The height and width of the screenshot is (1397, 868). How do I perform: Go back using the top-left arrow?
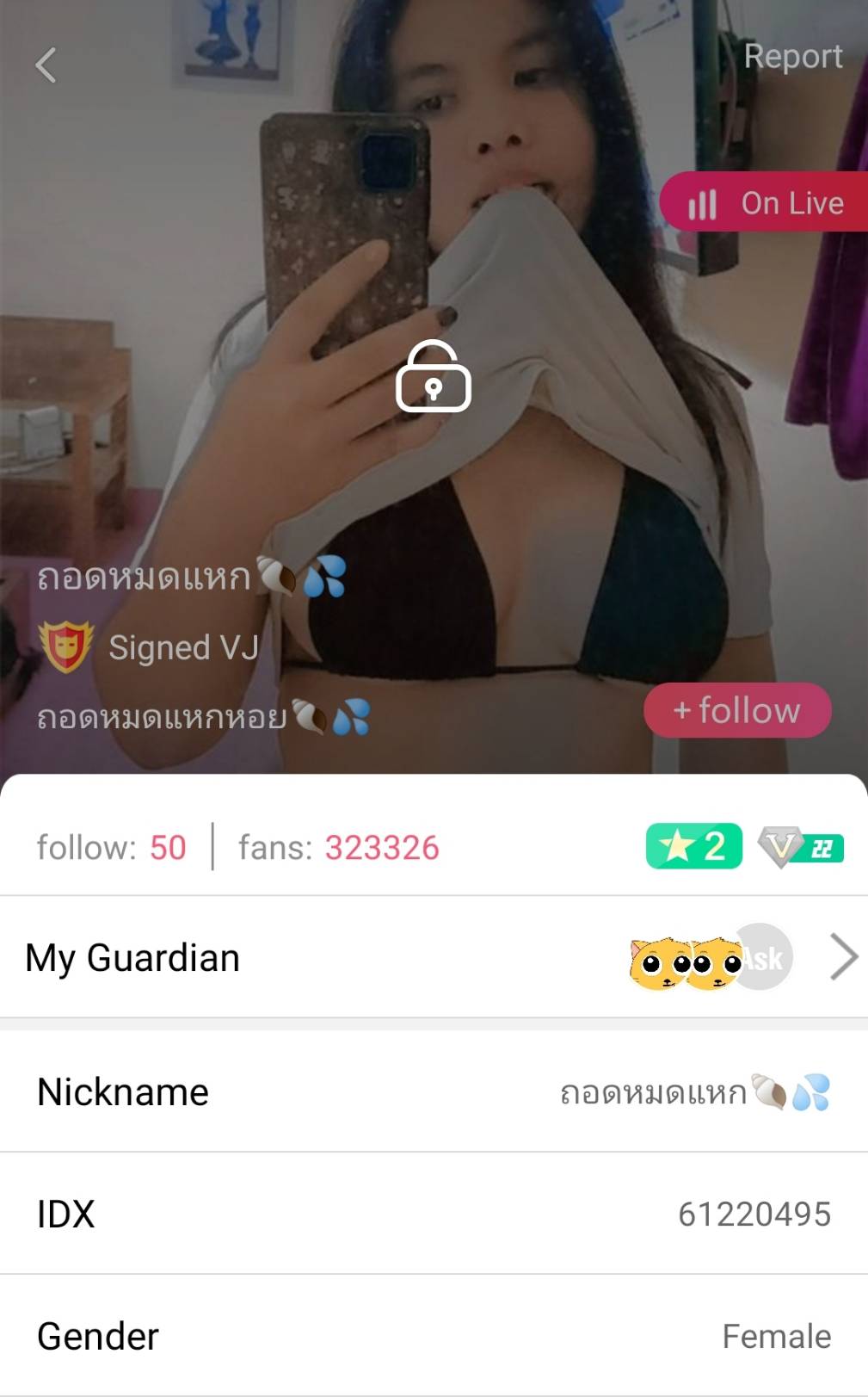pos(46,65)
